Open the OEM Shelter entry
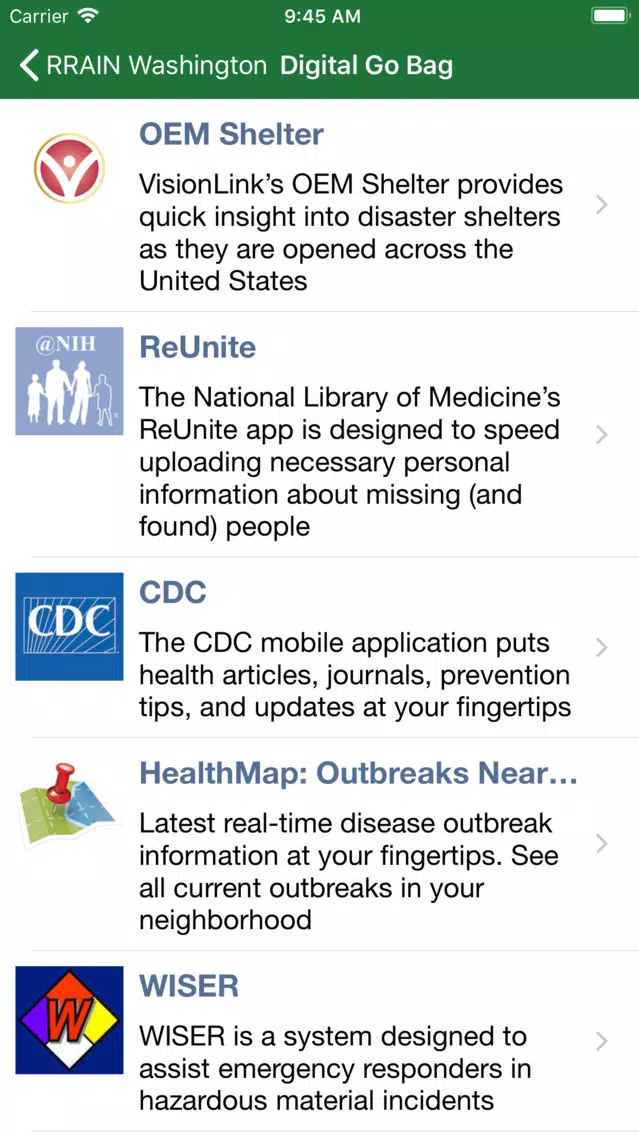This screenshot has height=1136, width=639. pos(320,206)
